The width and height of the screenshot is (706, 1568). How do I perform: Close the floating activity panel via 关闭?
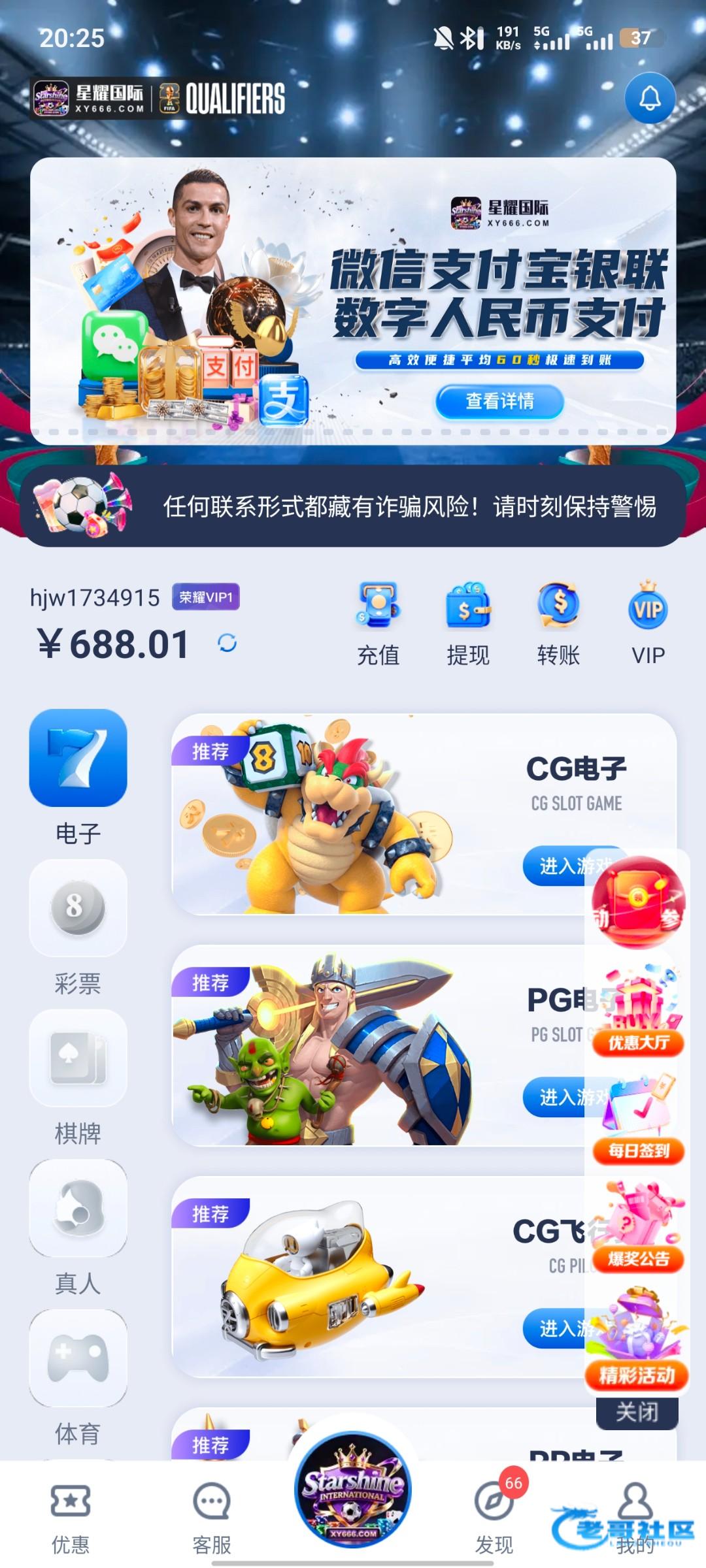(637, 1413)
